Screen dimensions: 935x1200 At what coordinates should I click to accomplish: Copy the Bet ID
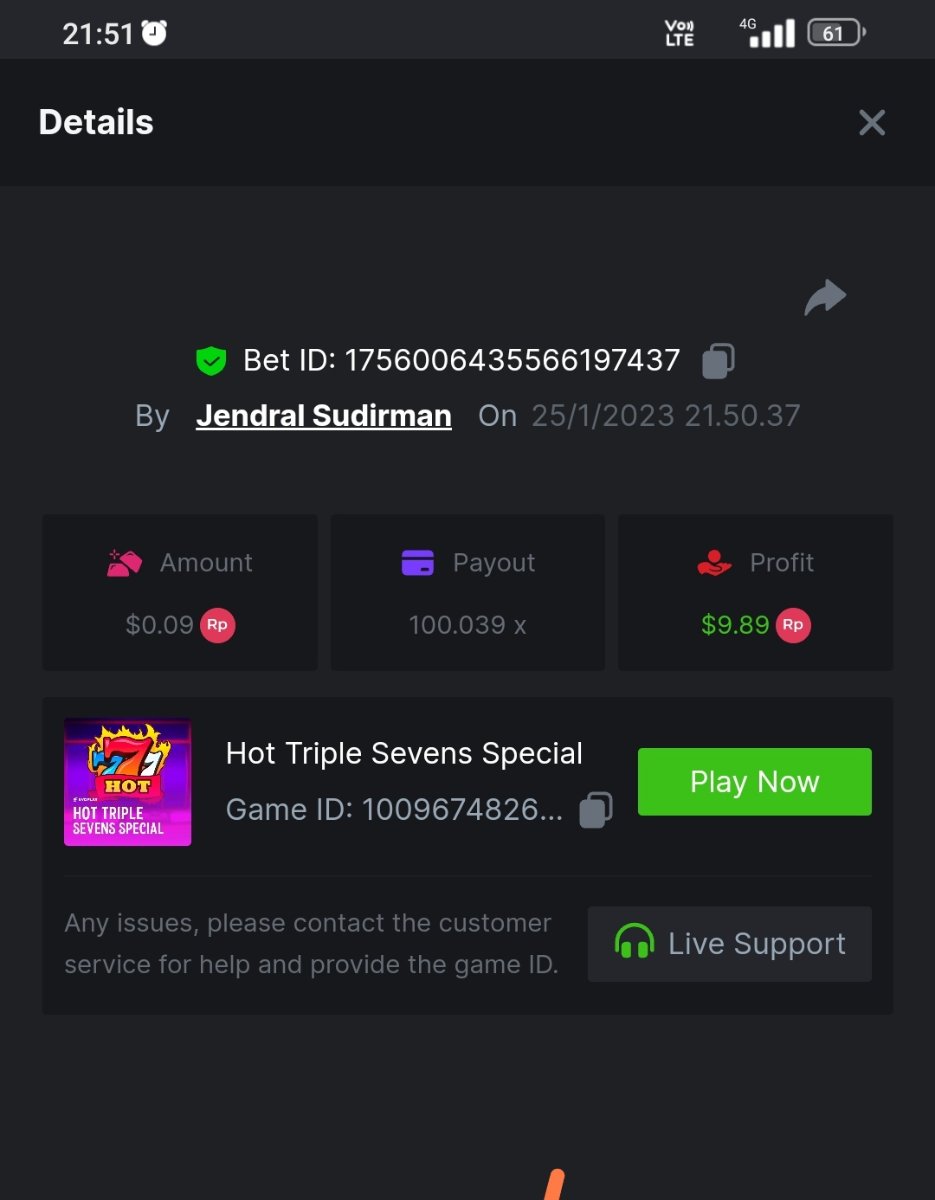pos(718,361)
